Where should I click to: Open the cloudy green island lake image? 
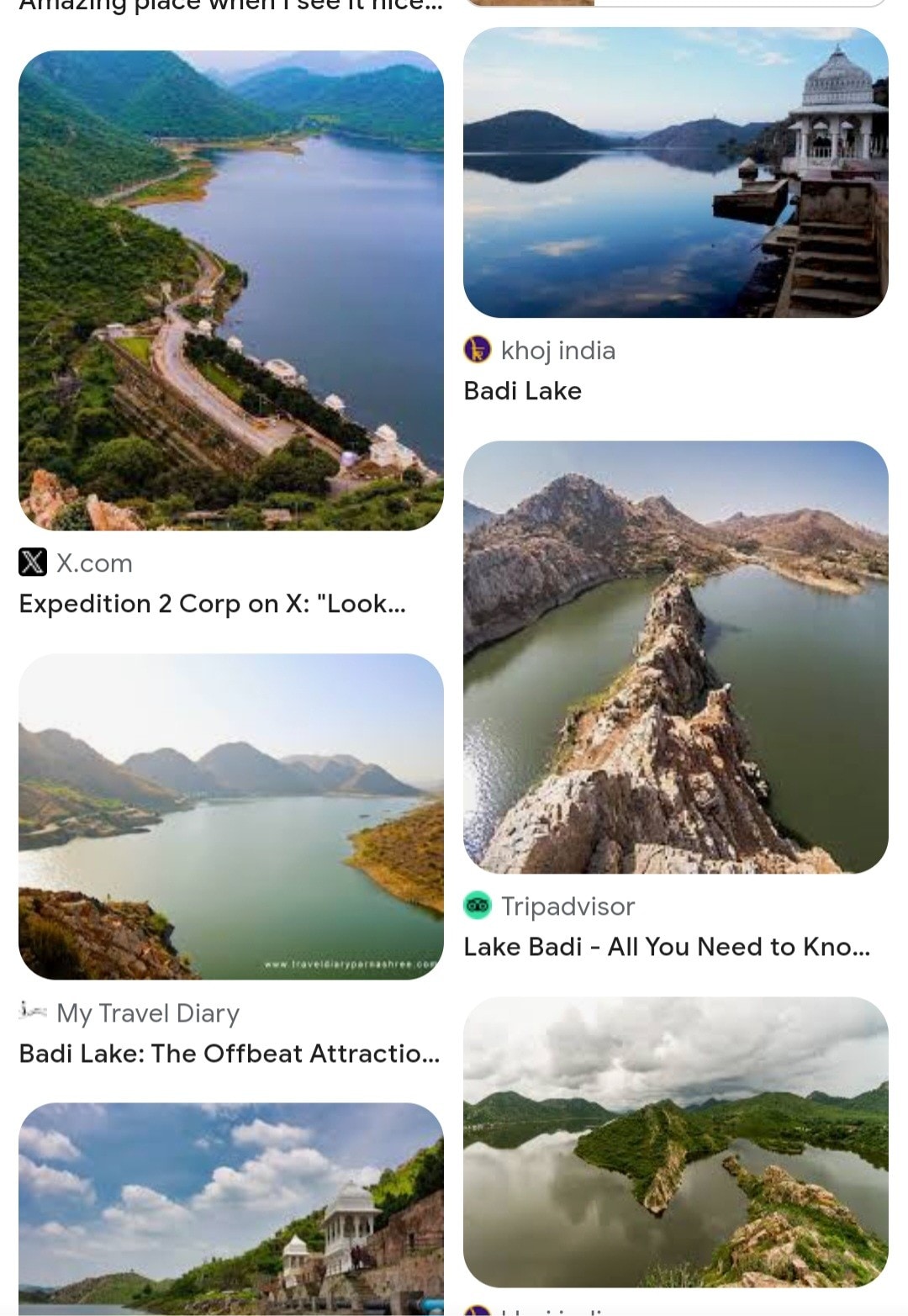click(x=675, y=1141)
